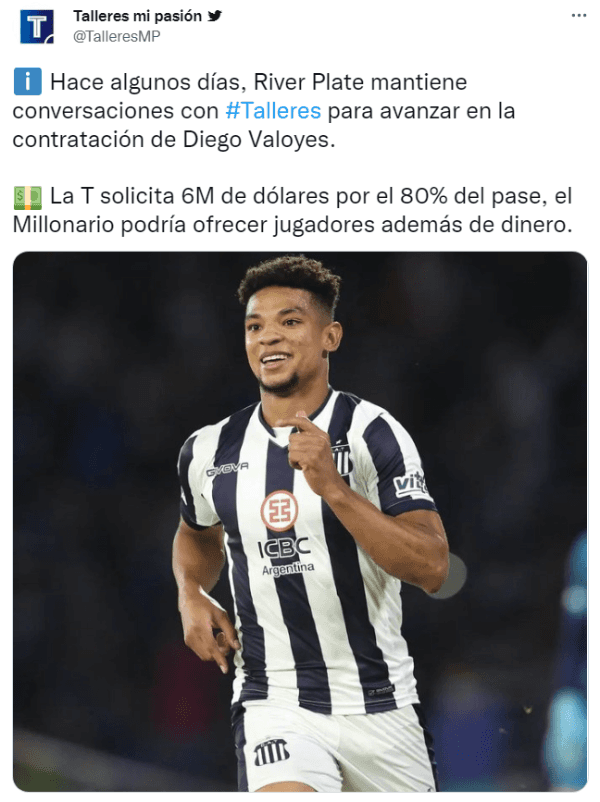Open the Talleres mi pasión profile avatar

pos(37,26)
